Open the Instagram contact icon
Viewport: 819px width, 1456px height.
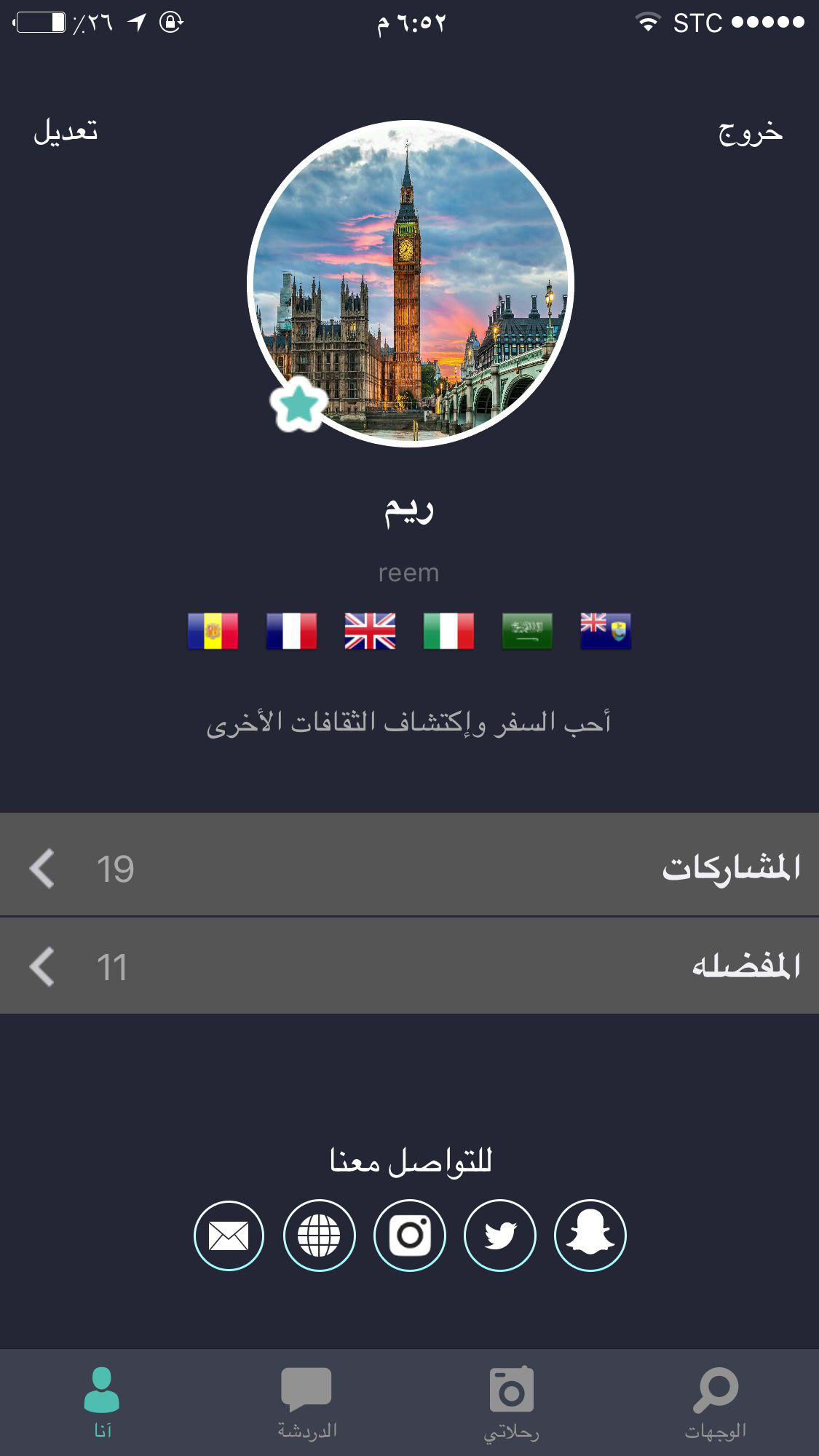410,1236
